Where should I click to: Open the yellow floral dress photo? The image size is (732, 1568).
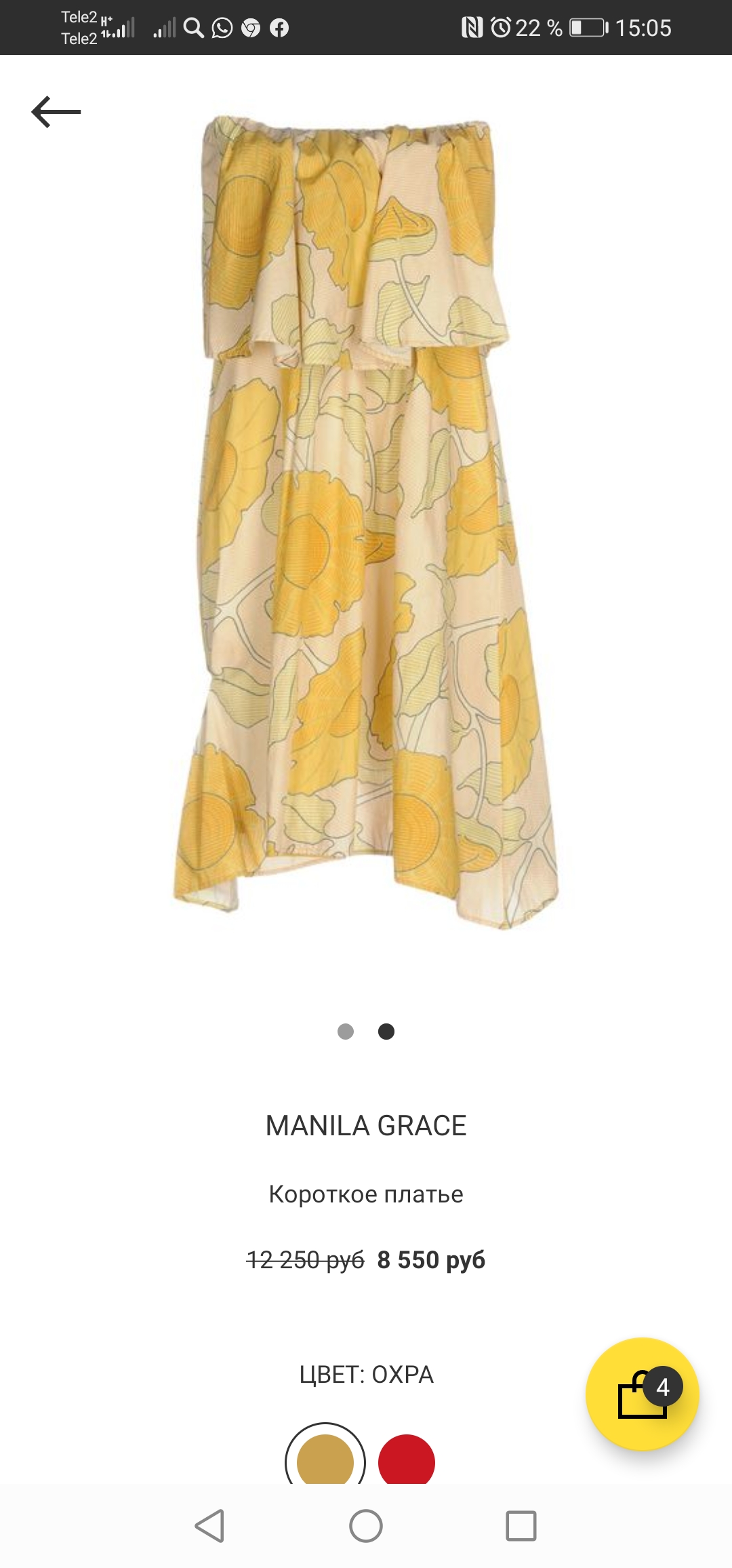click(366, 522)
